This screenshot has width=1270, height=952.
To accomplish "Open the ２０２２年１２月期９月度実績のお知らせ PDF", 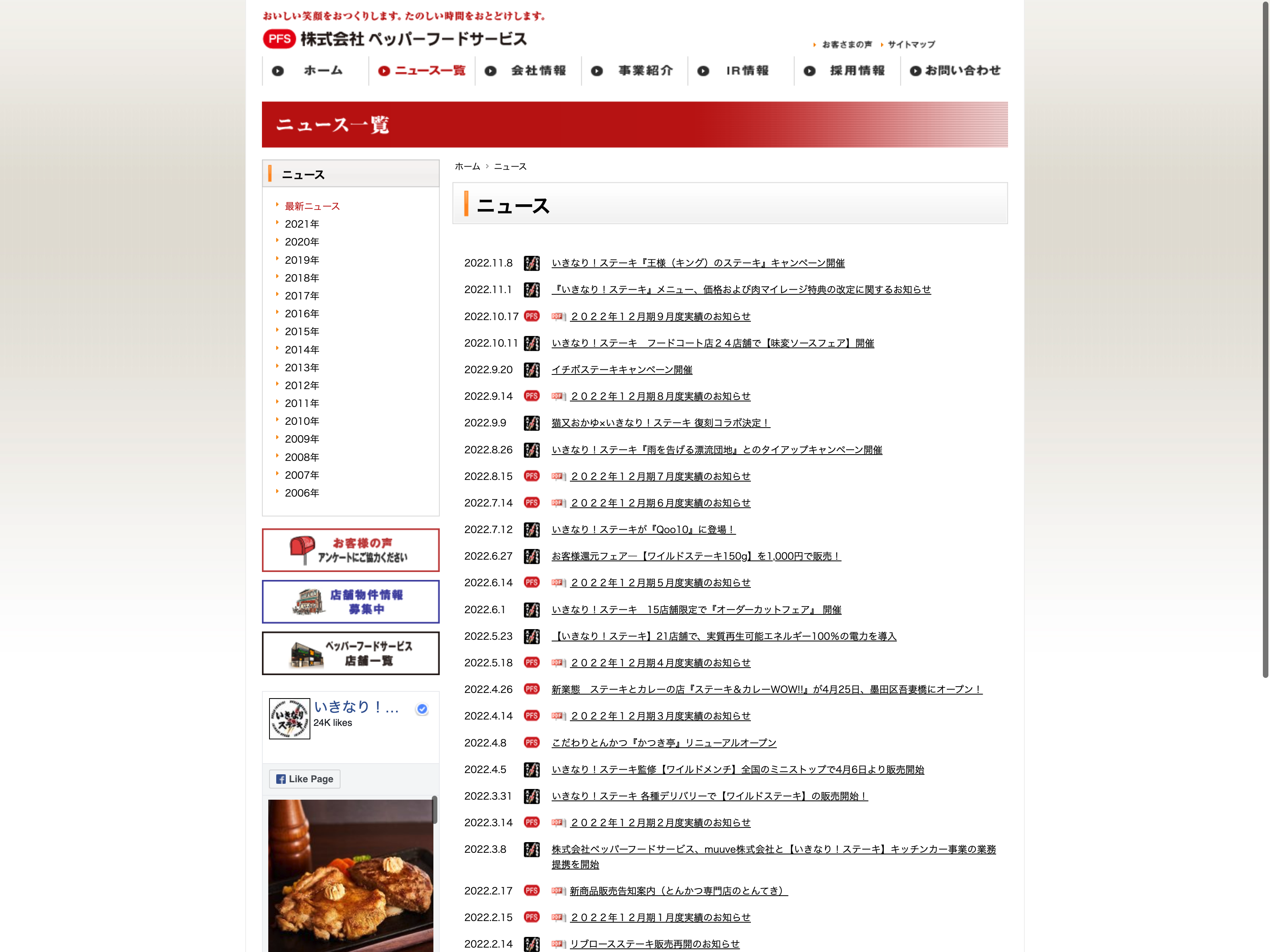I will 660,316.
